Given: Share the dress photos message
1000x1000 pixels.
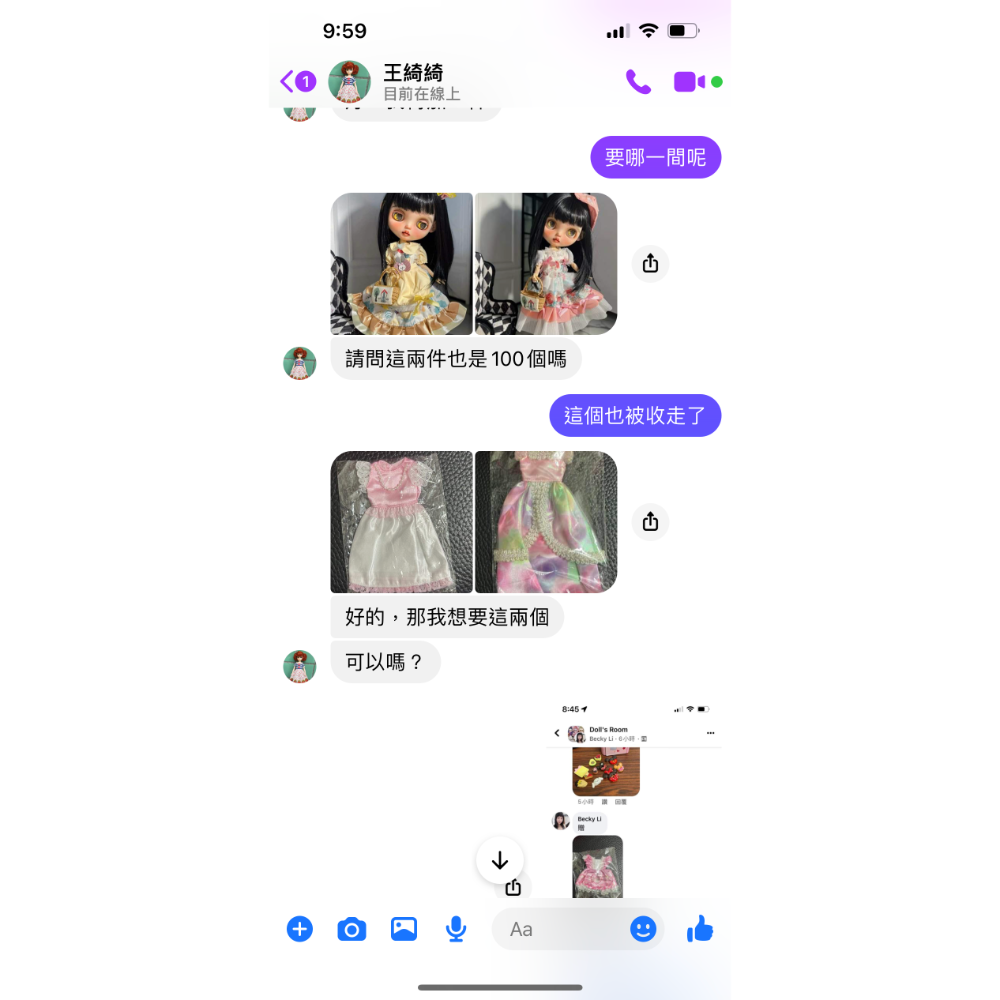Looking at the screenshot, I should coord(651,522).
